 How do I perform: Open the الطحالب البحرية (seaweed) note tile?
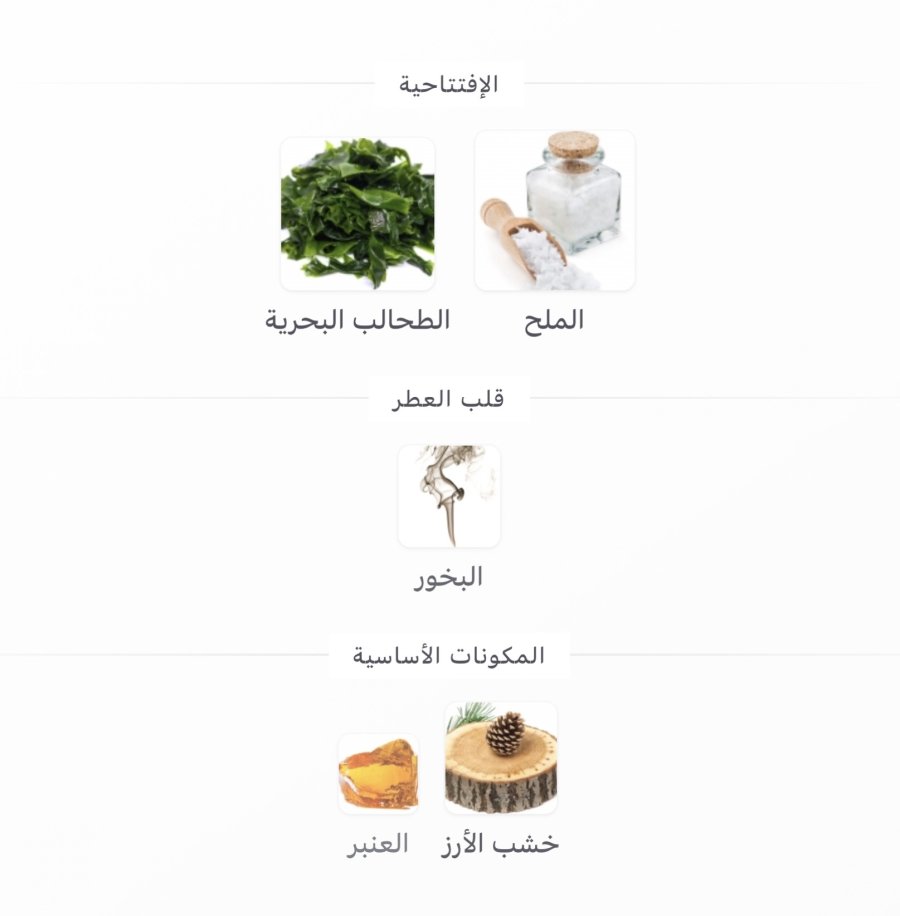[358, 214]
